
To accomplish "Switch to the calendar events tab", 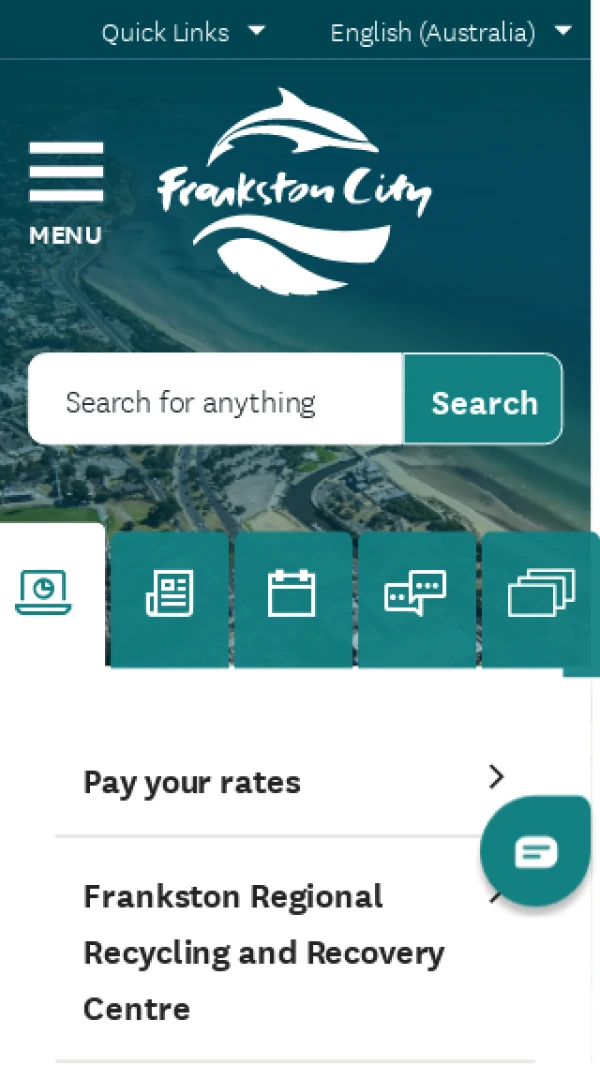I will tap(292, 593).
